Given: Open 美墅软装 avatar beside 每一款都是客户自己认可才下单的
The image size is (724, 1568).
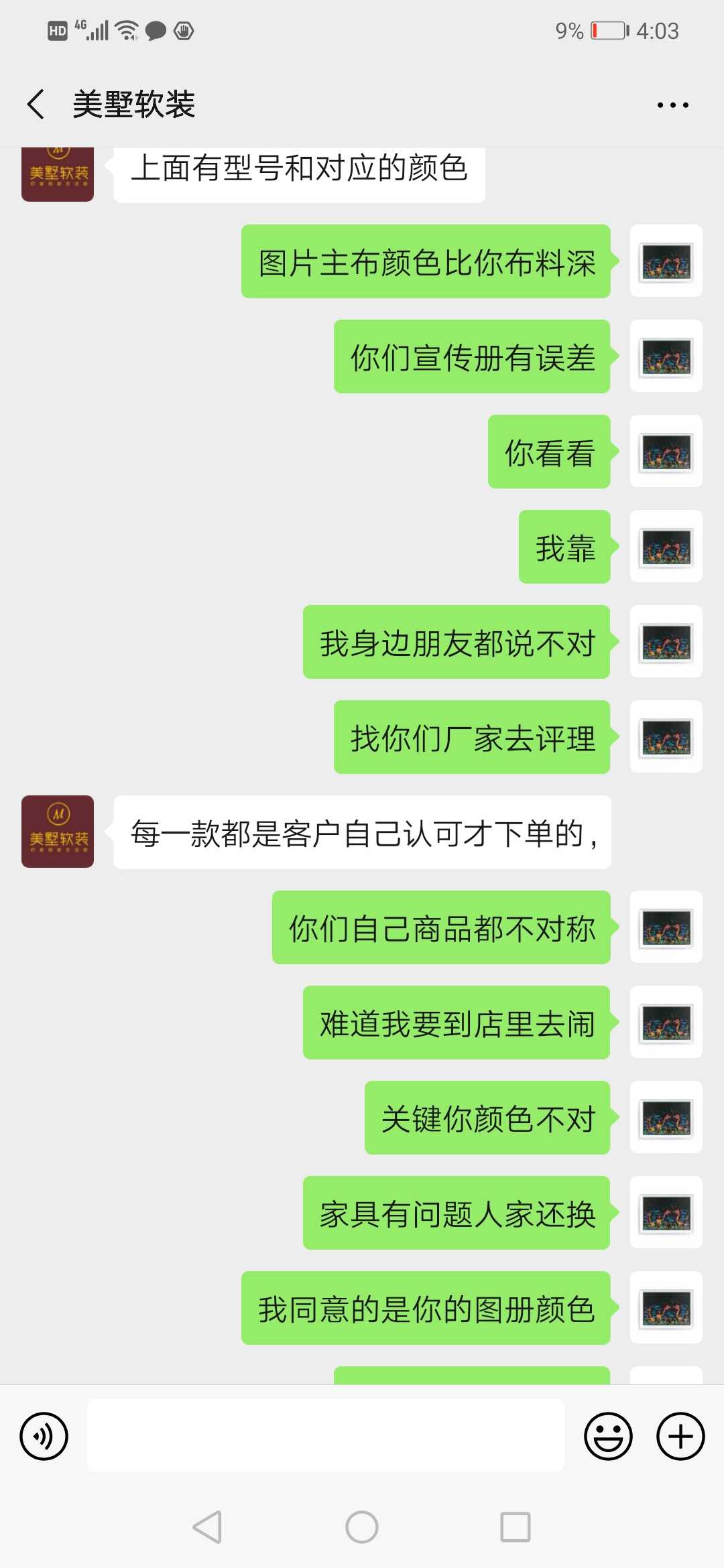Looking at the screenshot, I should tap(58, 832).
